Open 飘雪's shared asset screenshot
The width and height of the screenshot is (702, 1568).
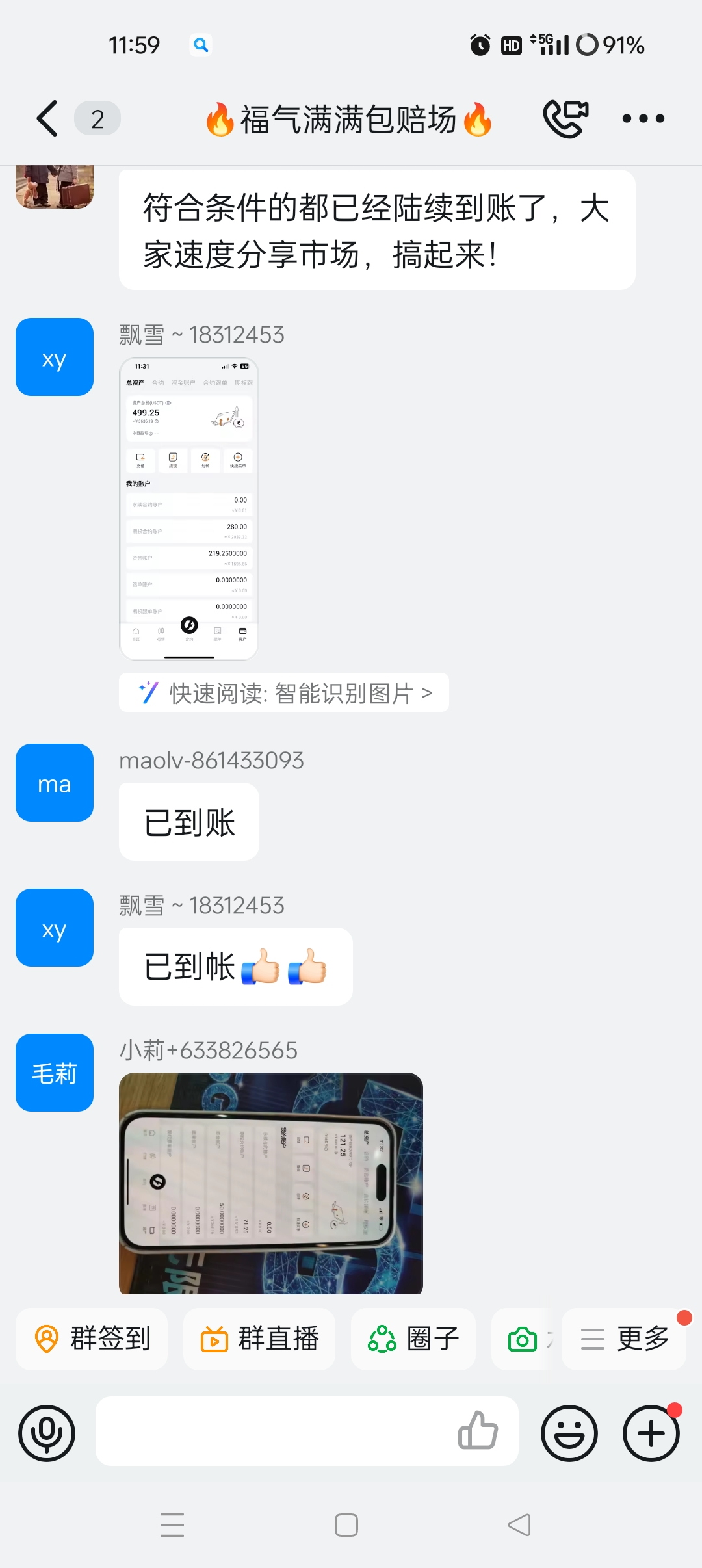pos(189,509)
